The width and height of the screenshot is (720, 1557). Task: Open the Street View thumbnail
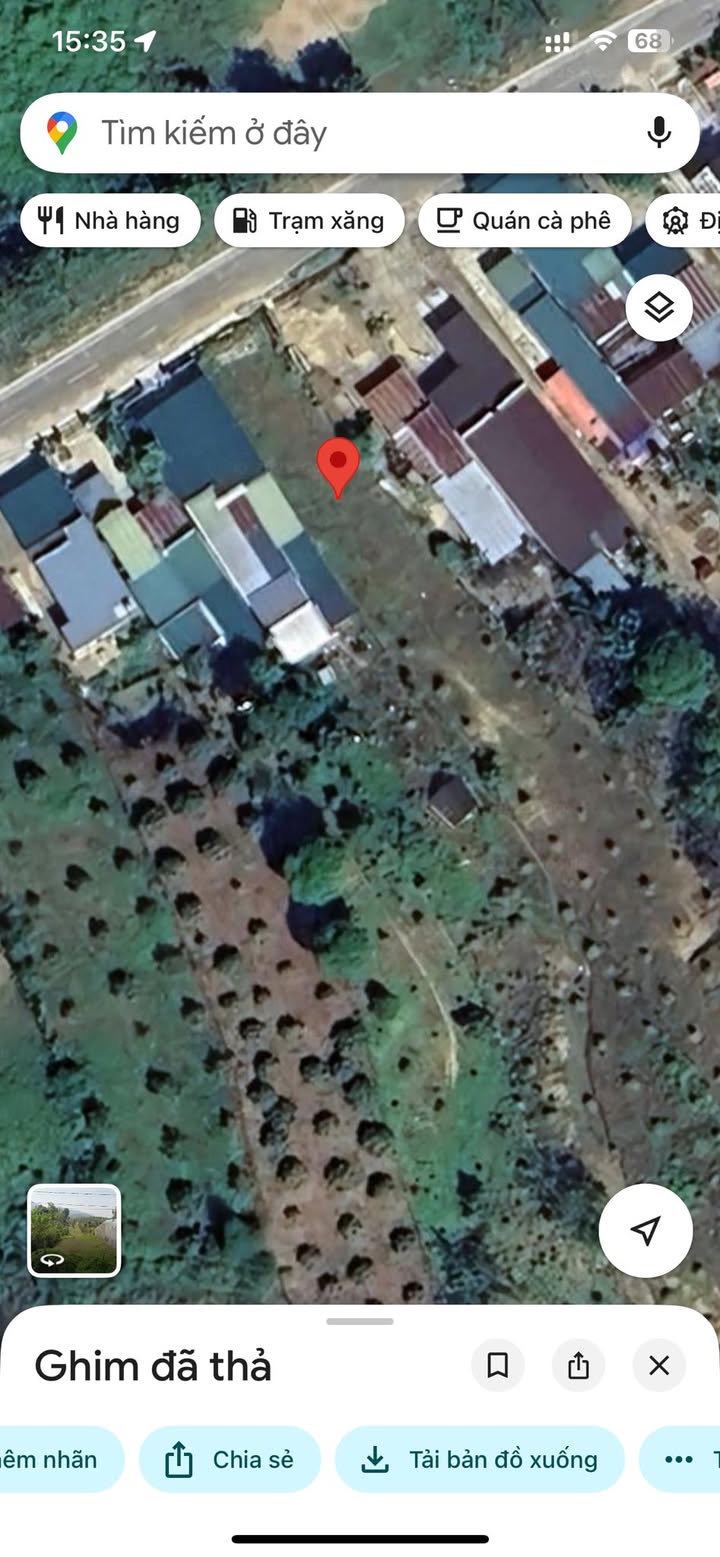pyautogui.click(x=74, y=1231)
